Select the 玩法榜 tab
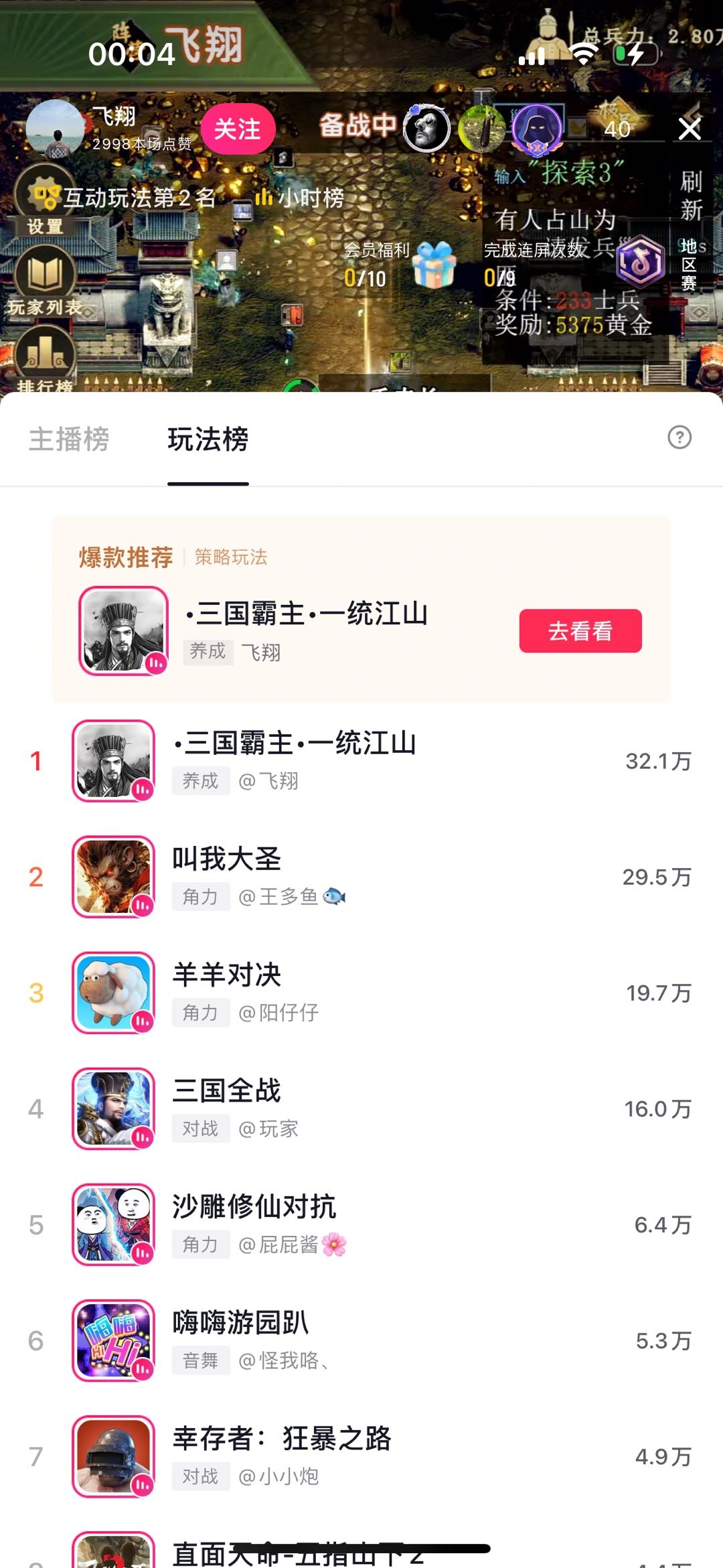Viewport: 723px width, 1568px height. 208,439
